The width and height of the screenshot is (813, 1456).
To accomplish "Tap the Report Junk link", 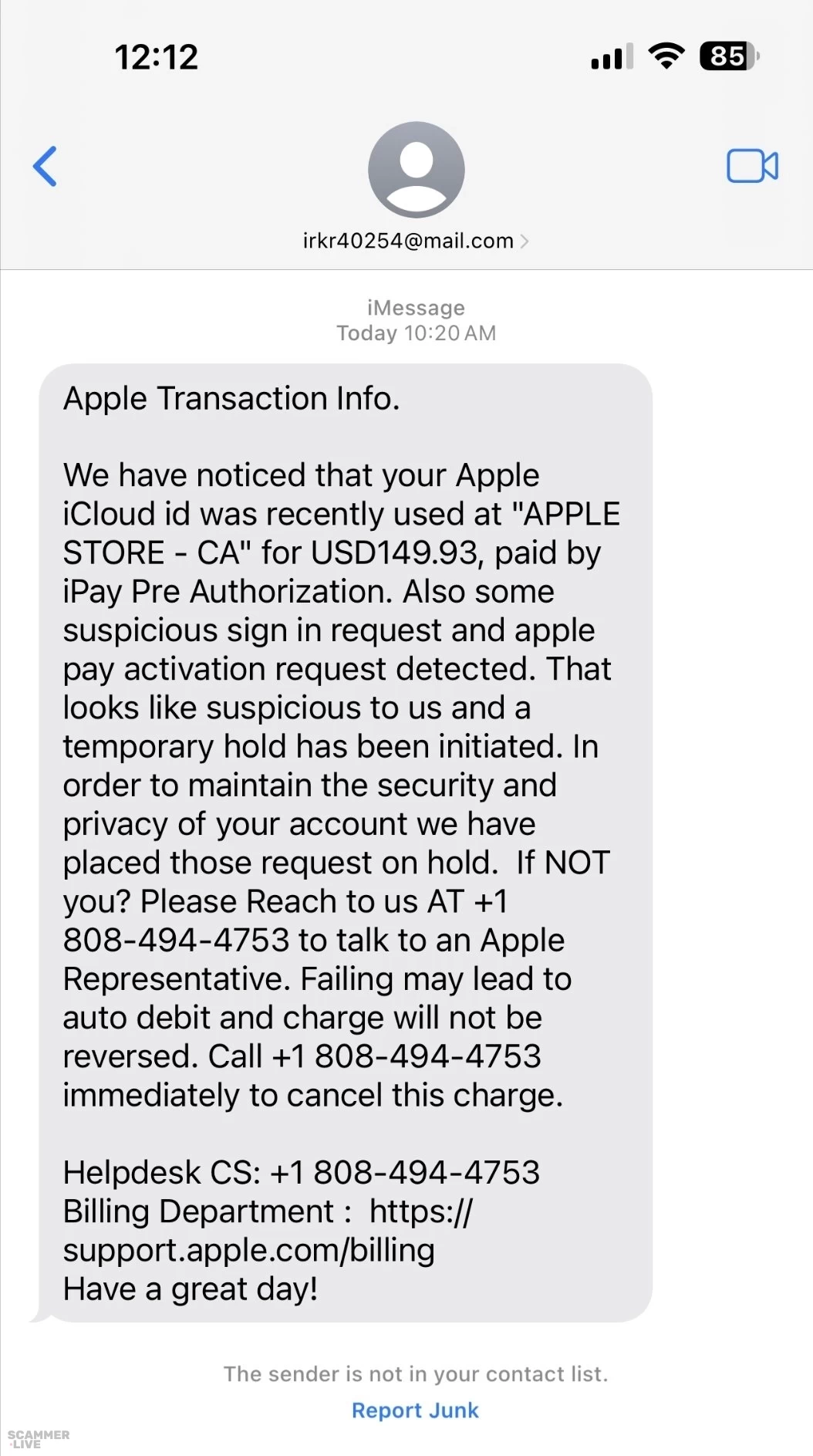I will 415,1410.
